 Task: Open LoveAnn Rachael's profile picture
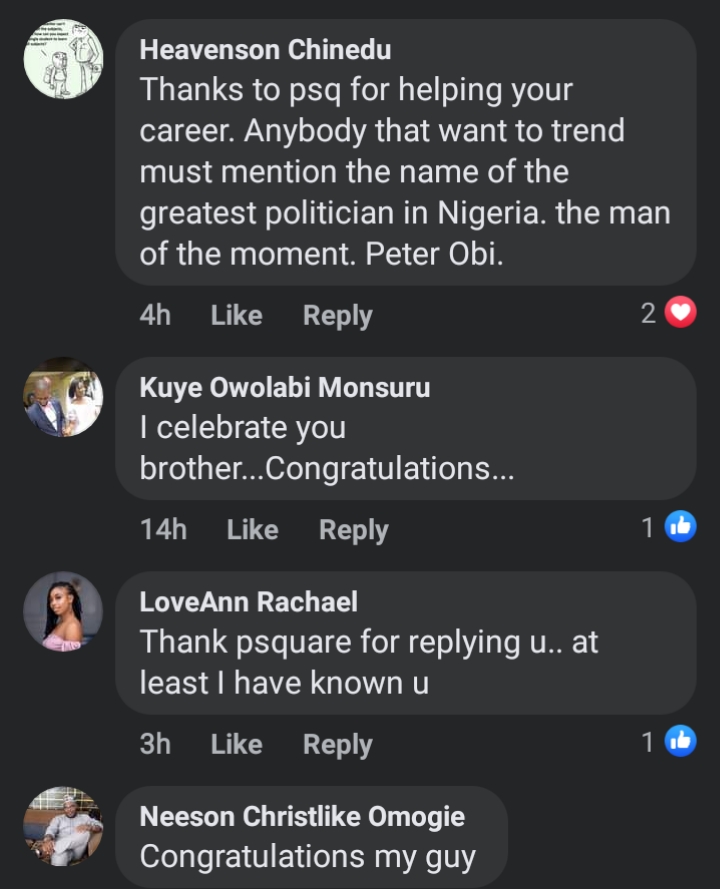coord(63,611)
